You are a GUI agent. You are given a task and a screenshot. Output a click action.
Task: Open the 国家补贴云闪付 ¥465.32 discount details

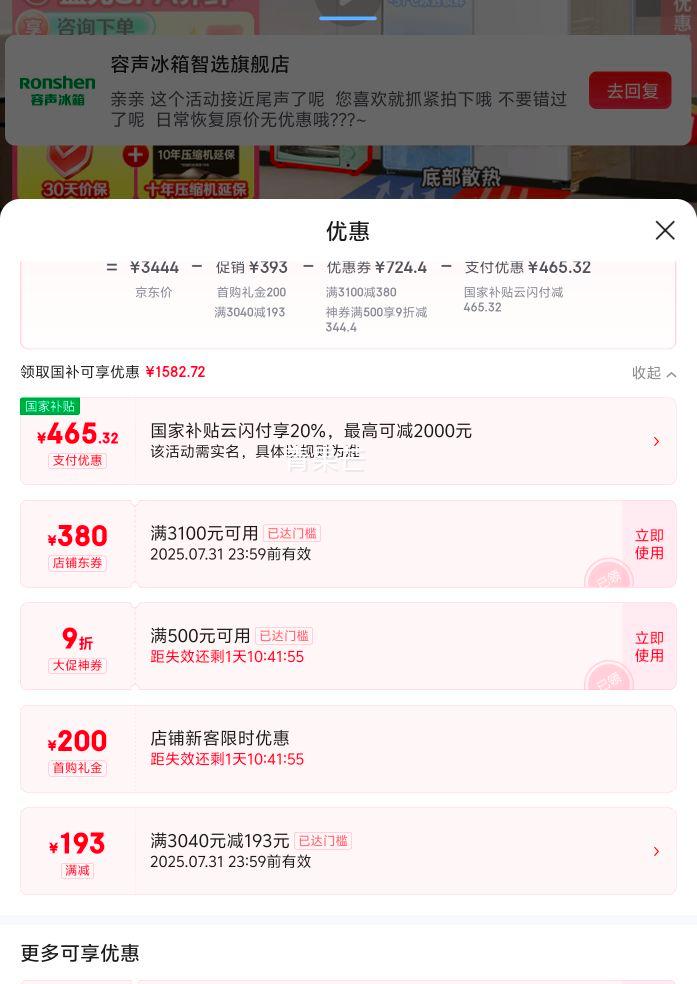pyautogui.click(x=656, y=442)
